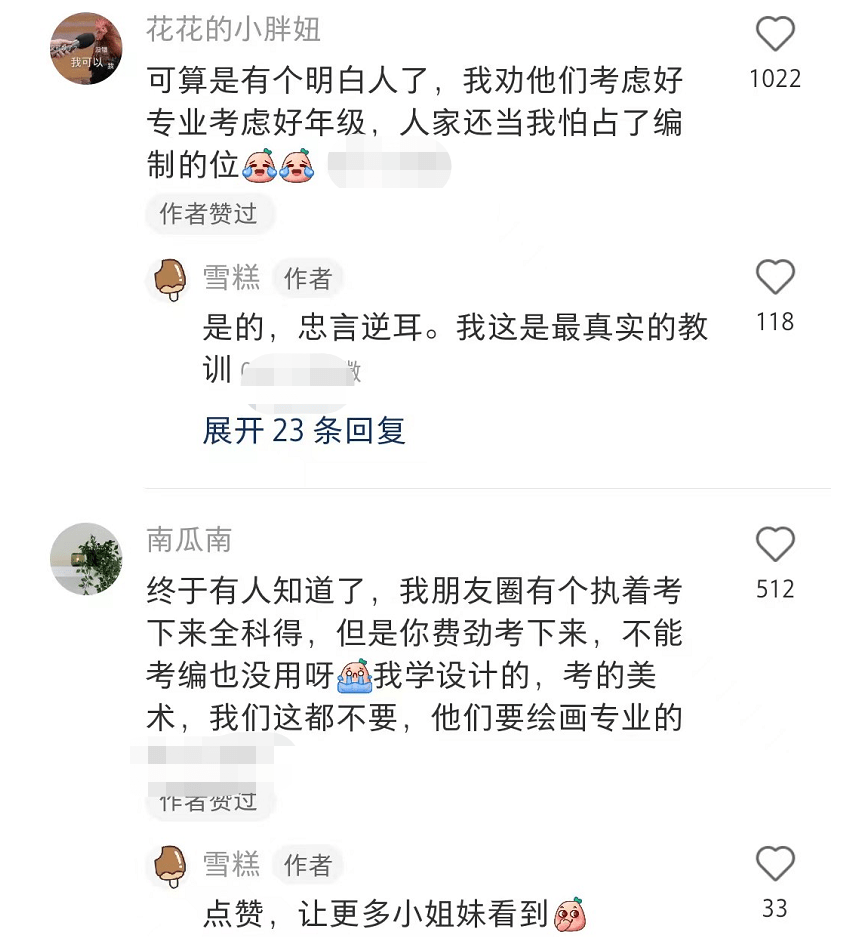Like 南瓜南's comment with 512 likes
865x937 pixels.
[x=775, y=546]
